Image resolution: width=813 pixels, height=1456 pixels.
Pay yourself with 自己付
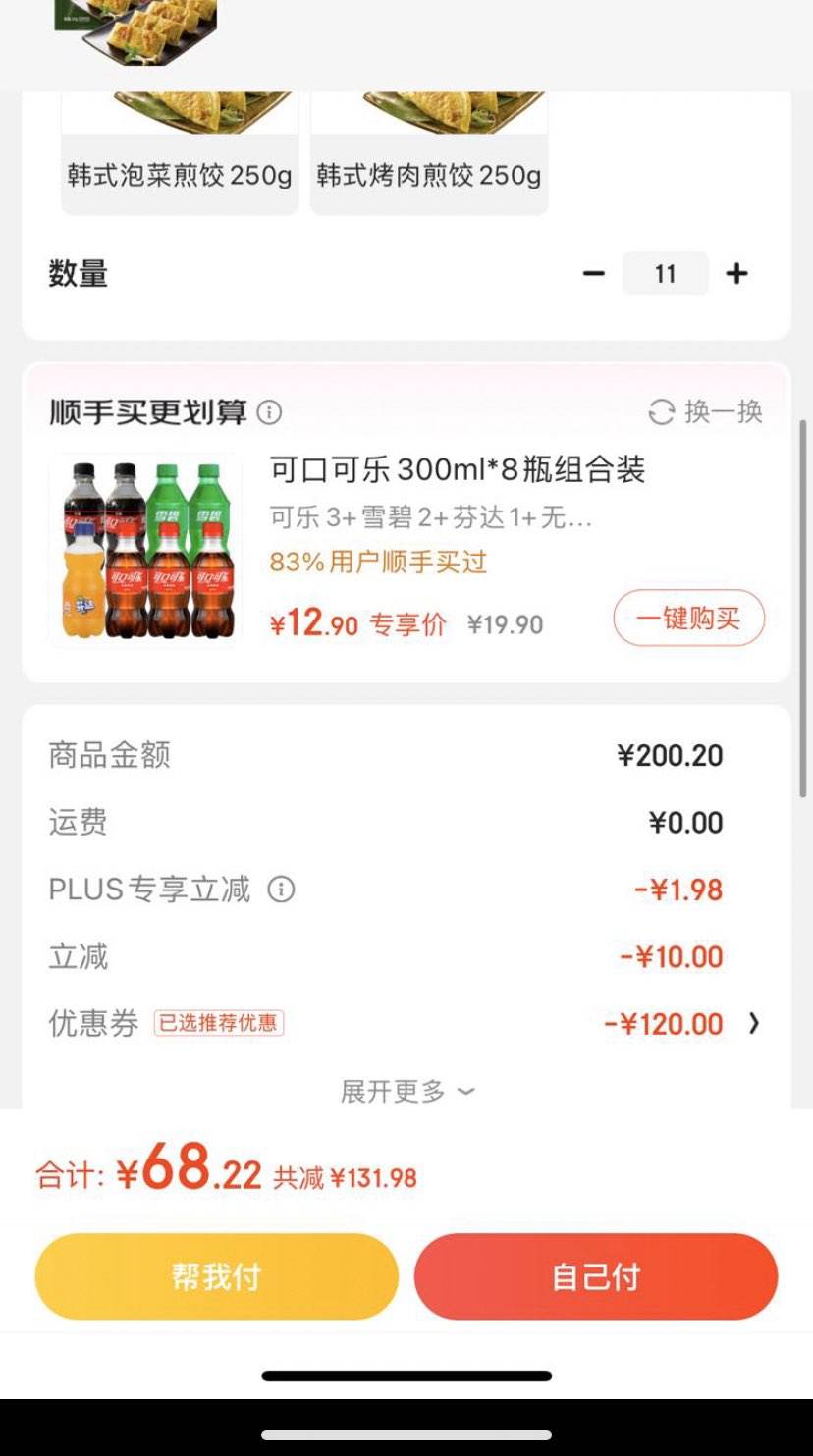[x=595, y=1276]
